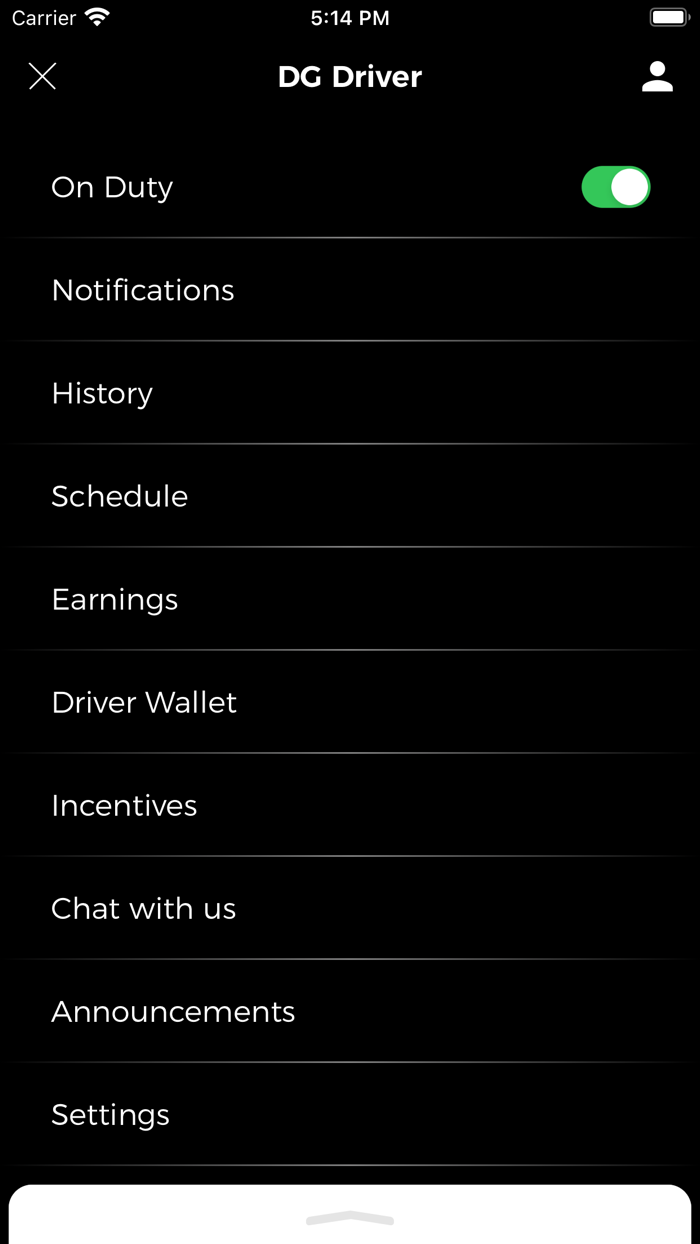This screenshot has width=700, height=1244.
Task: Go to Settings
Action: [x=111, y=1114]
